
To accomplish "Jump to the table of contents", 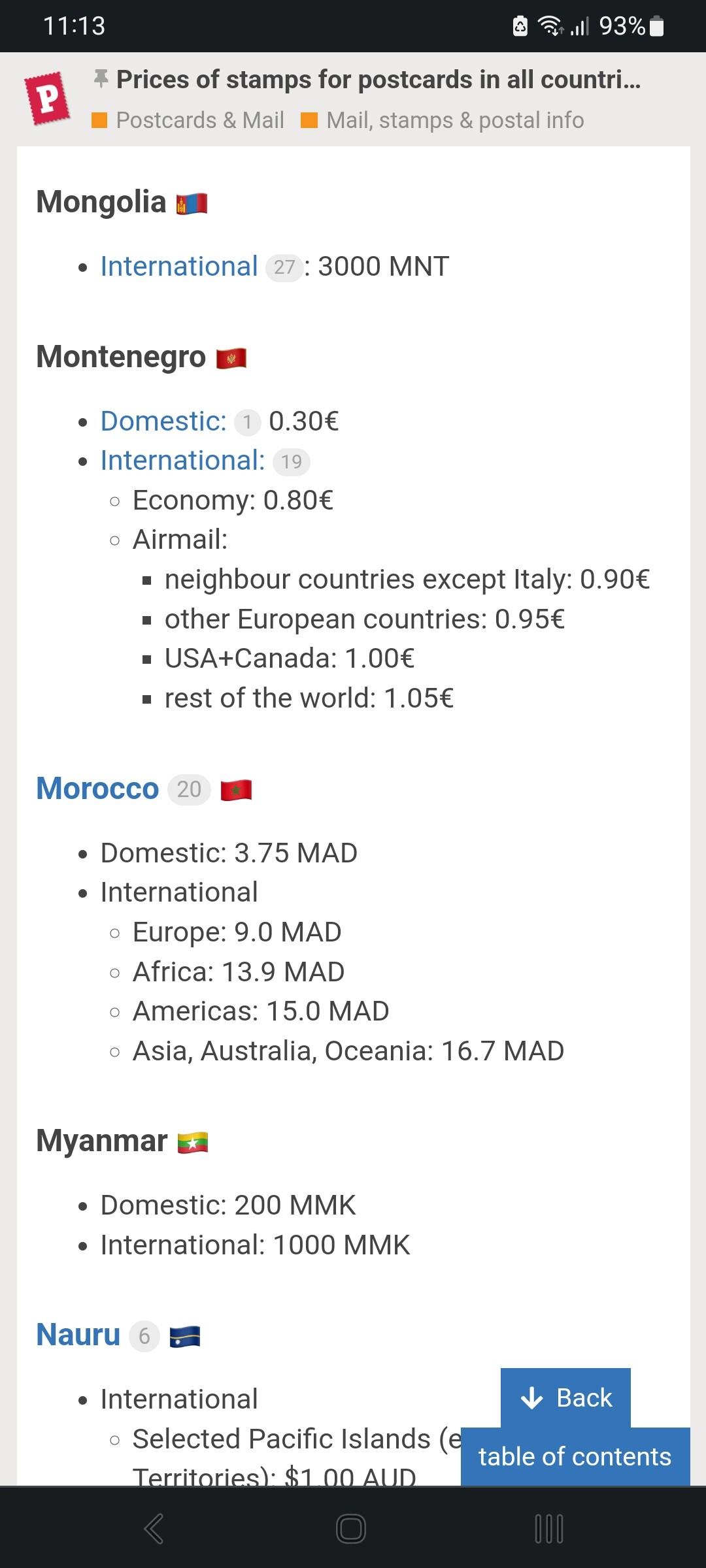I will click(575, 1456).
